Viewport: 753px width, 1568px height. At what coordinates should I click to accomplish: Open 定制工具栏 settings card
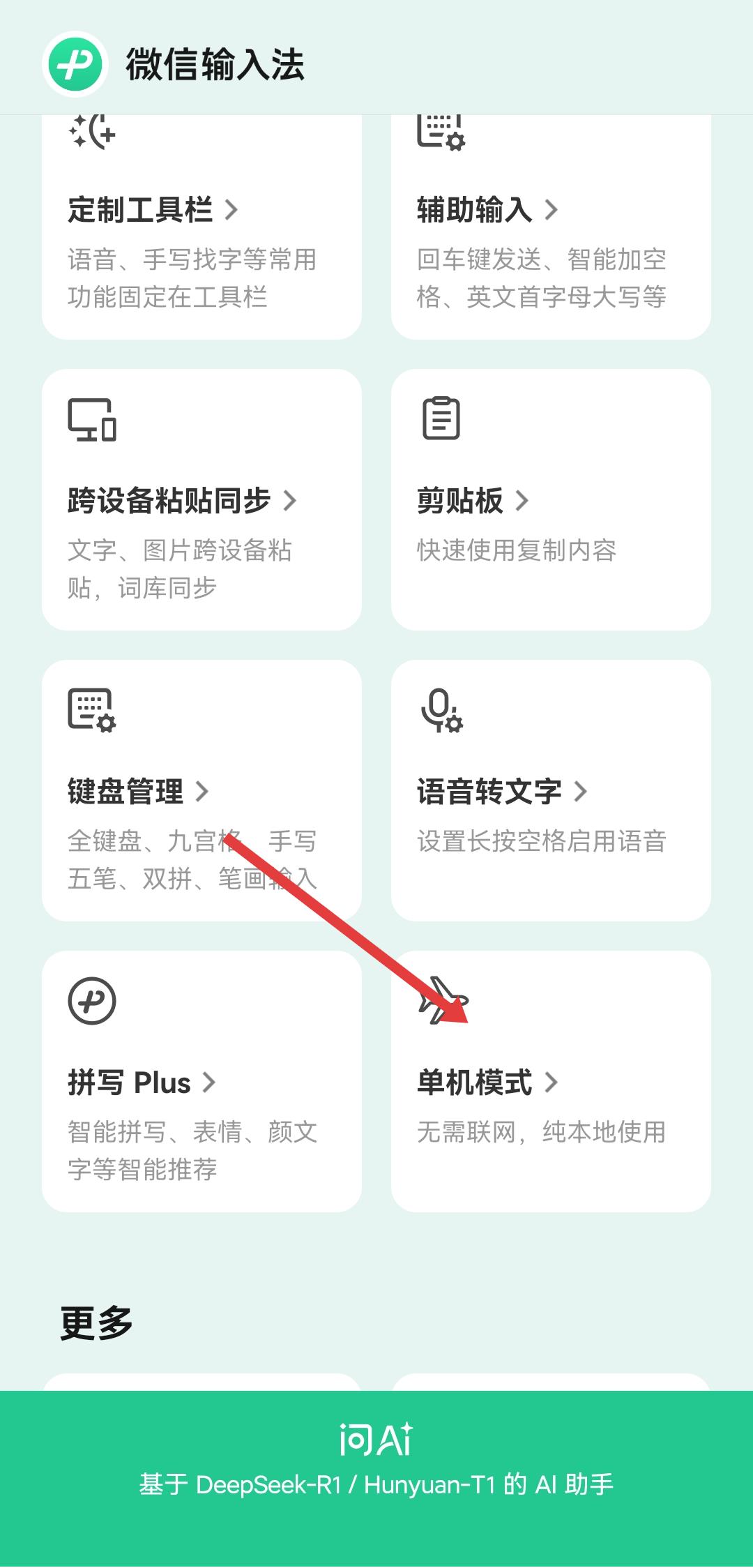(x=201, y=230)
